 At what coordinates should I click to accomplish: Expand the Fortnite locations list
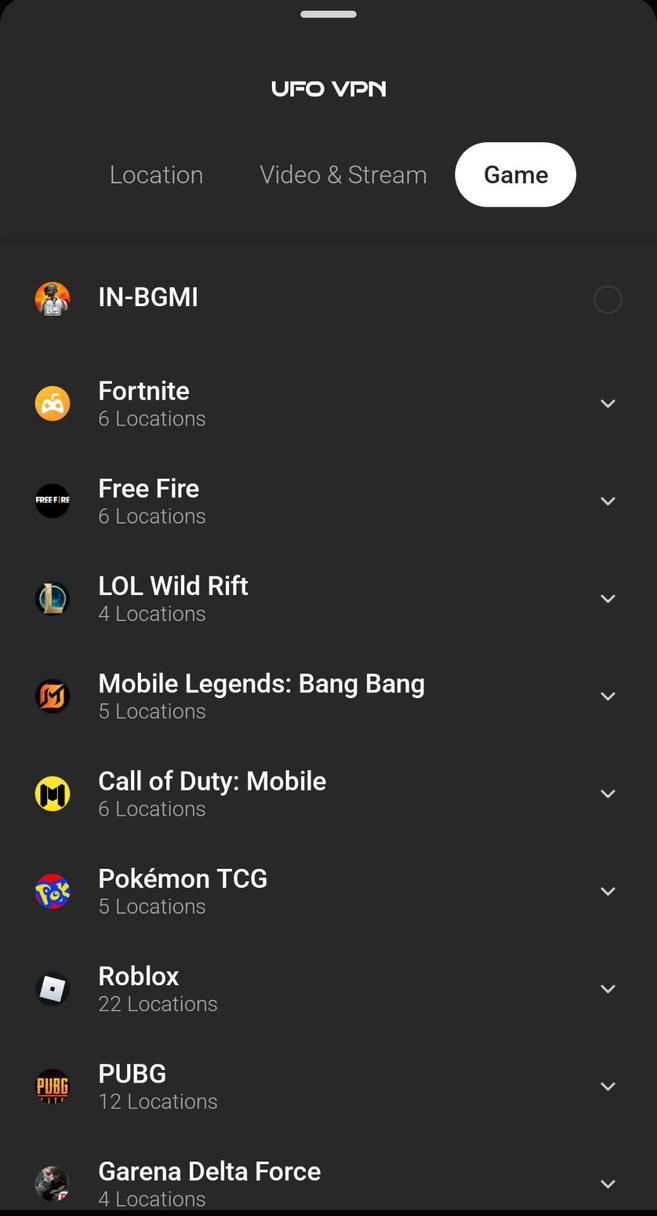click(x=607, y=403)
